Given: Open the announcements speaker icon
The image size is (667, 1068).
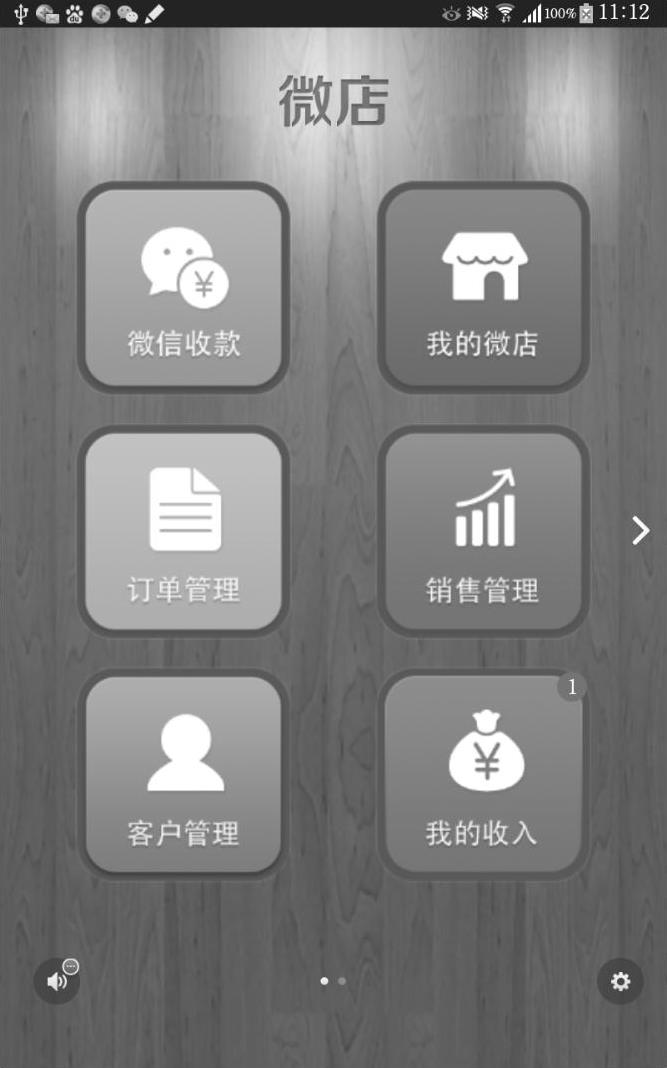Looking at the screenshot, I should (57, 981).
